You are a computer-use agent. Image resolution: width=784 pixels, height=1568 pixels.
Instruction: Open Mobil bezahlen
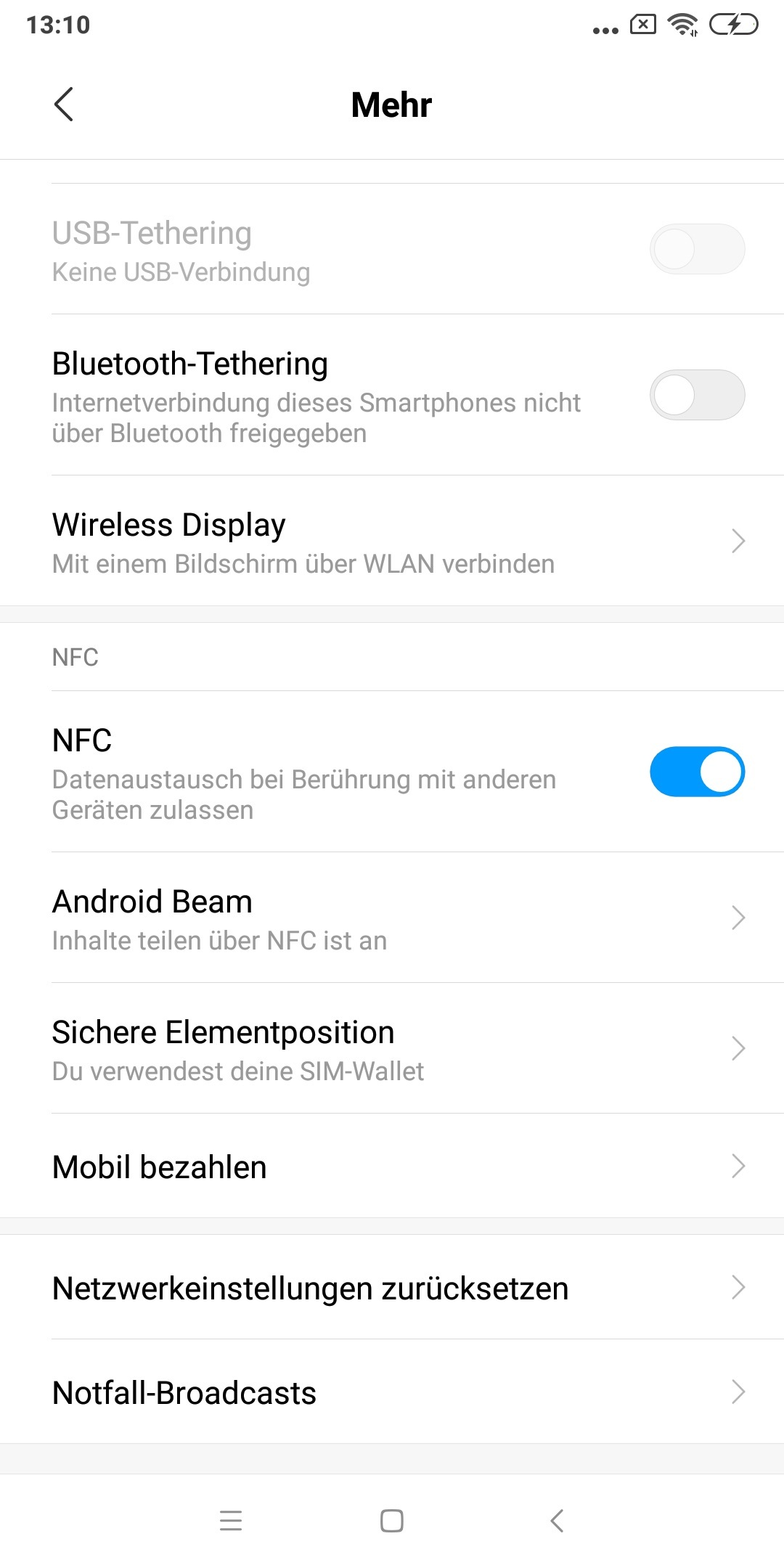point(392,1166)
